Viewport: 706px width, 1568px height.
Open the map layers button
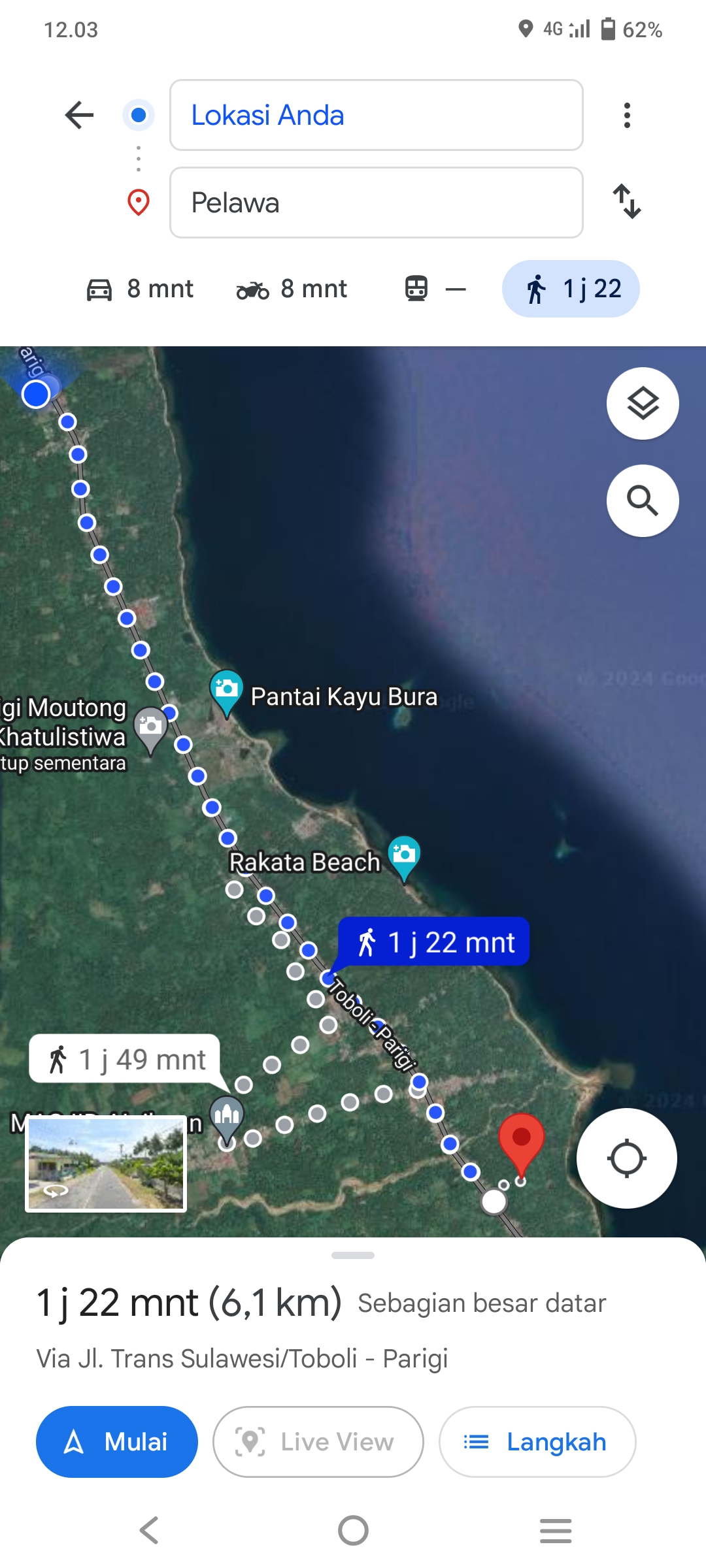pyautogui.click(x=643, y=404)
